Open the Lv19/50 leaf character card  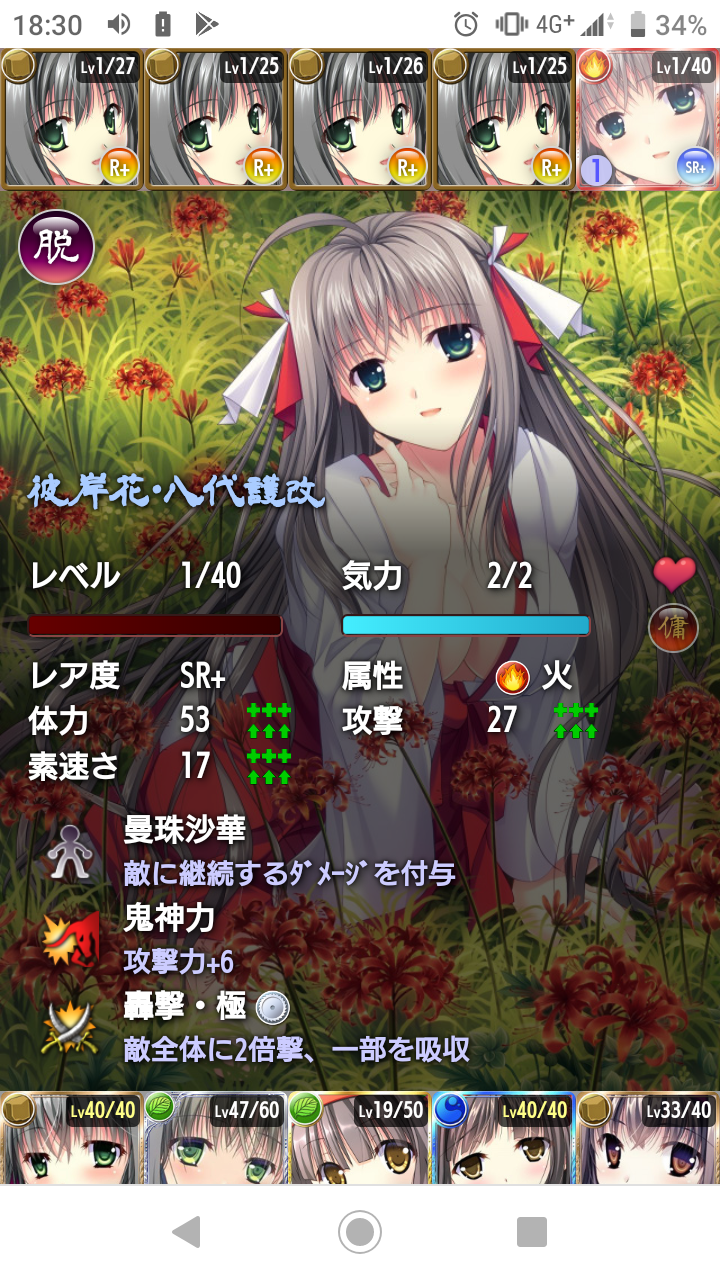tap(360, 1138)
